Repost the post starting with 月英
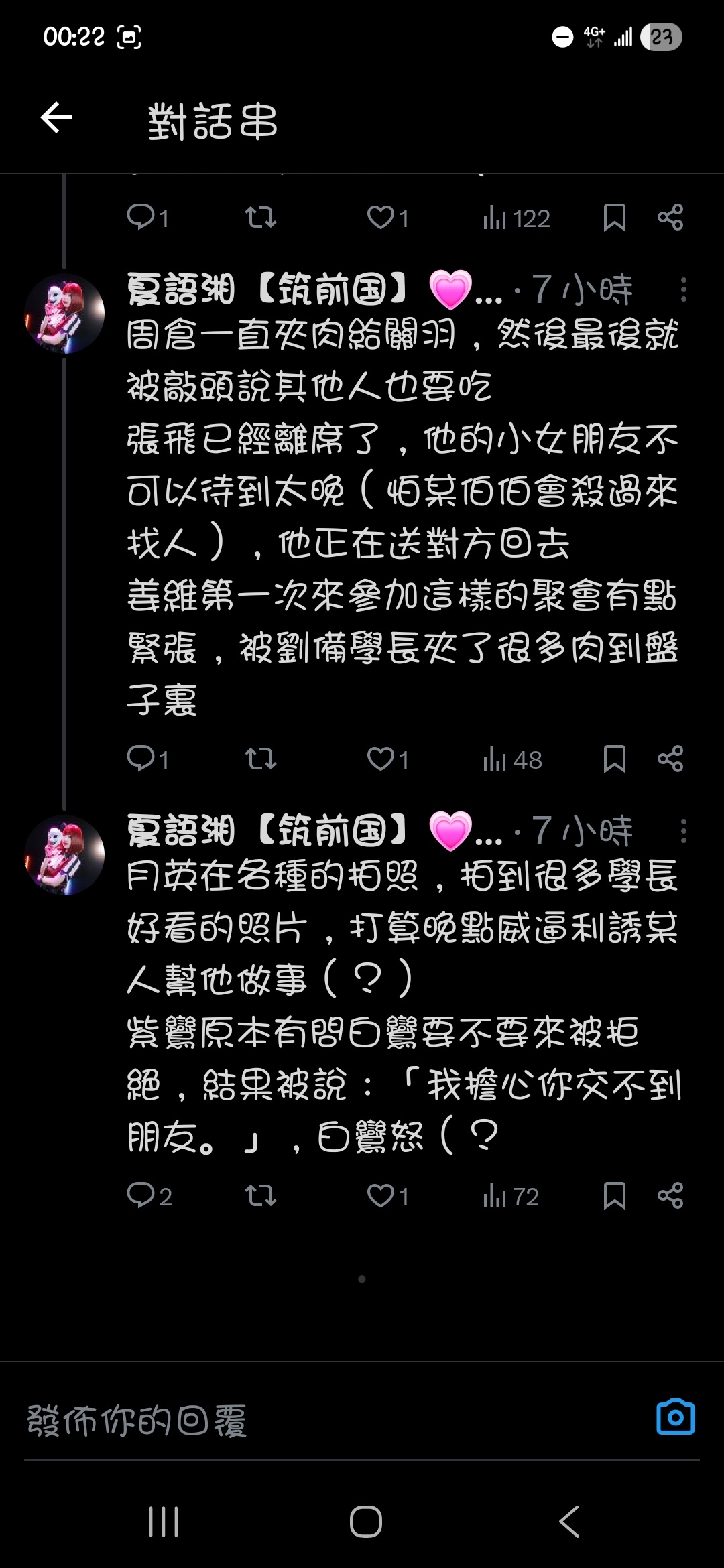Screen dimensions: 724x1568 click(x=260, y=1196)
